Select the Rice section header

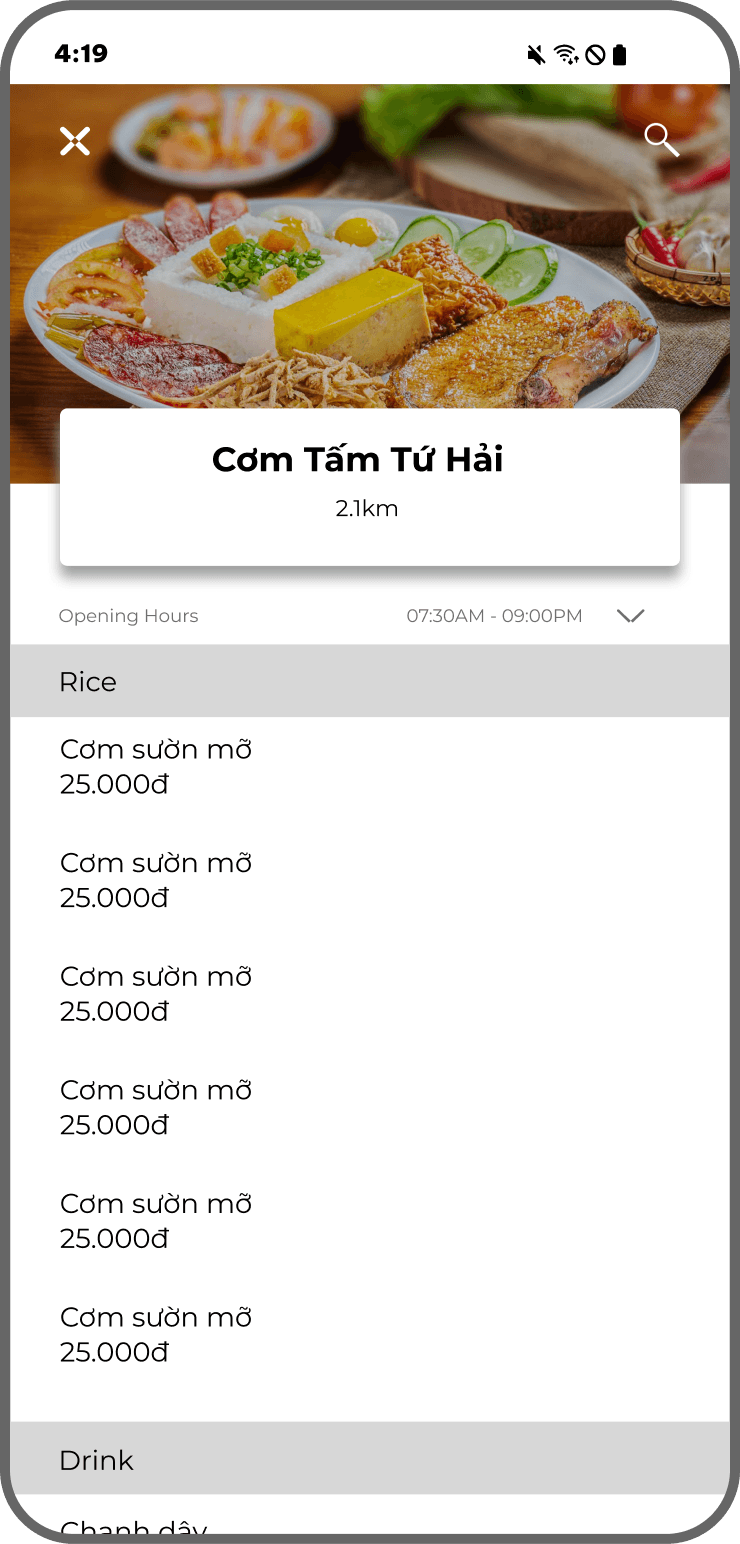click(88, 681)
